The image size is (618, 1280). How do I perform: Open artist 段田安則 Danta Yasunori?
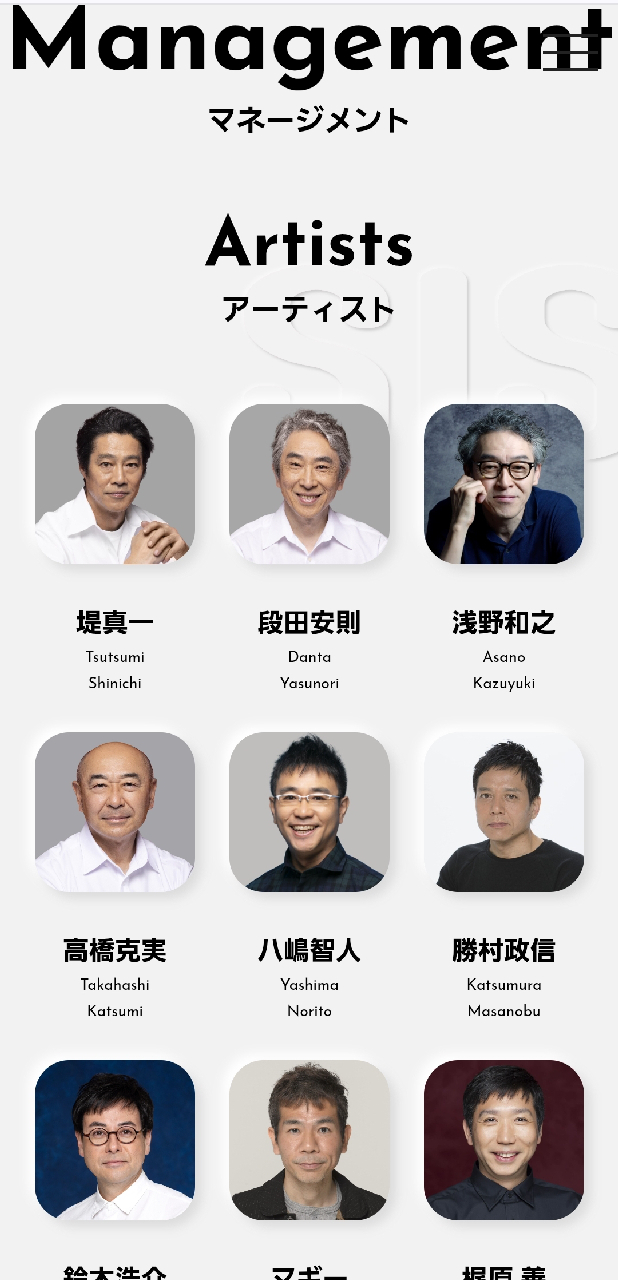[x=309, y=548]
